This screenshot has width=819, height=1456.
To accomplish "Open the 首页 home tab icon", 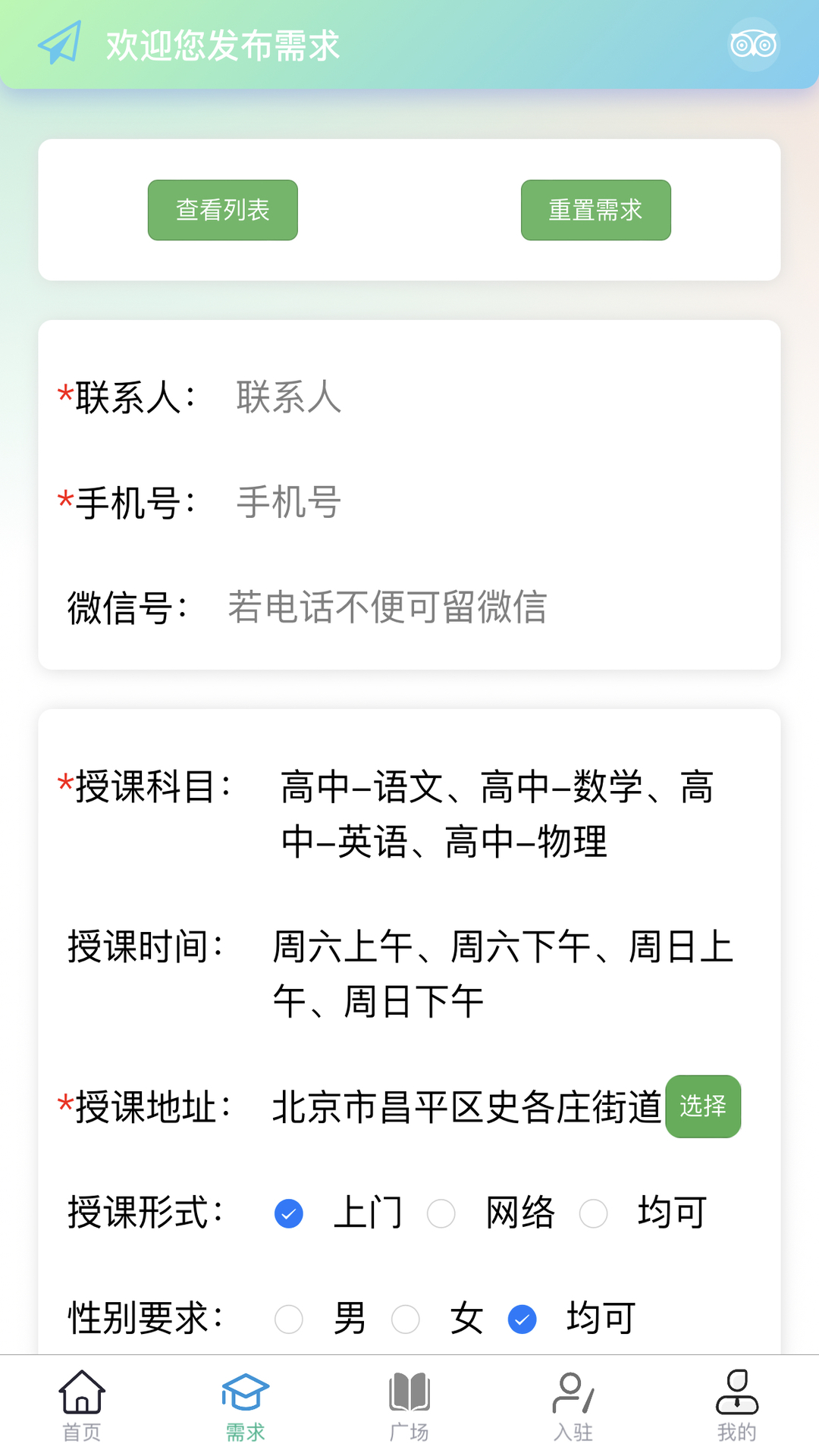I will pos(80,1392).
